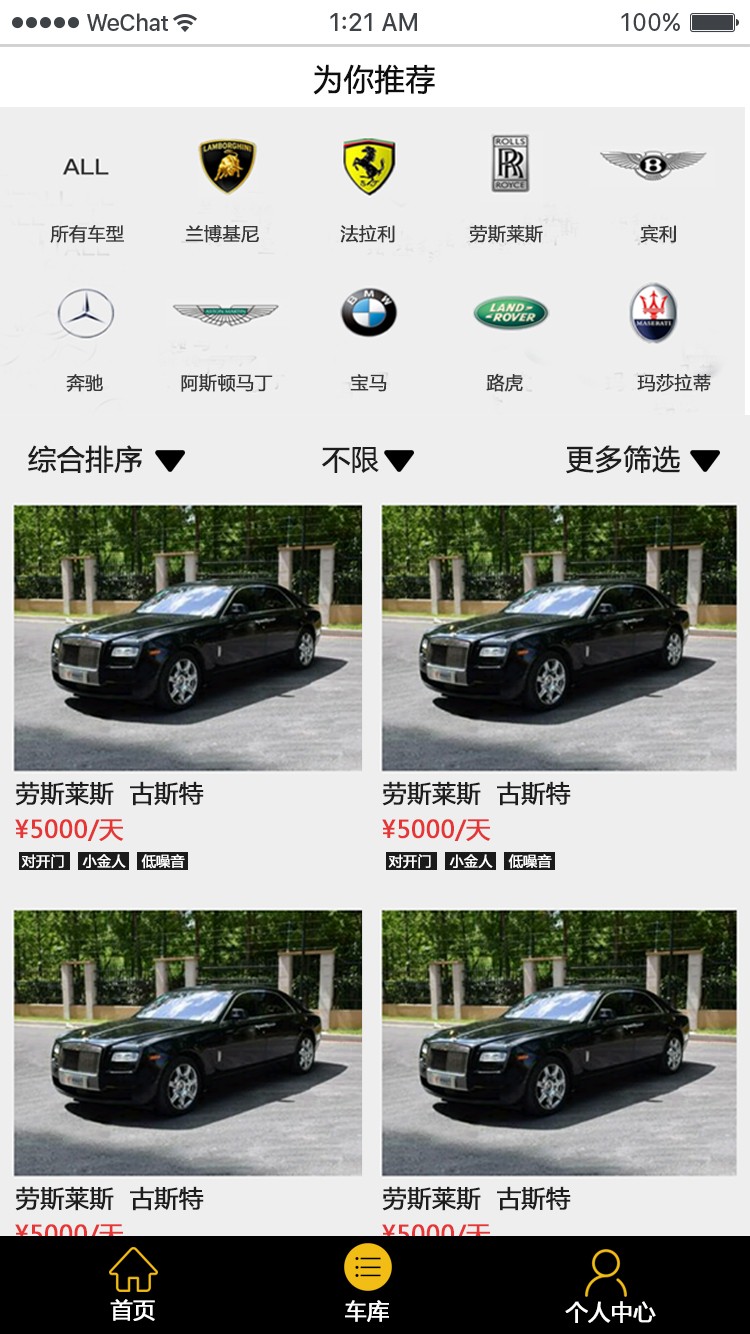750x1334 pixels.
Task: Filter by 宝马 brand
Action: tap(369, 338)
